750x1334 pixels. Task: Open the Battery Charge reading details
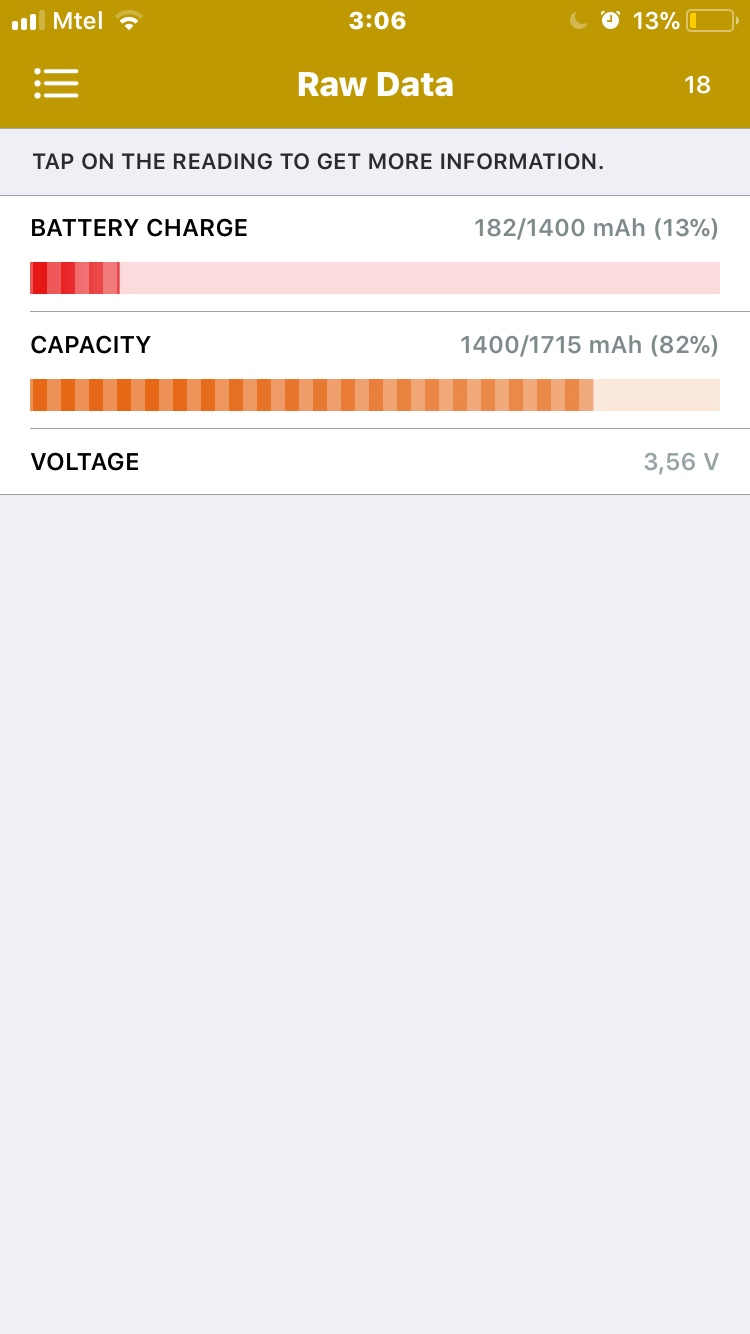375,254
